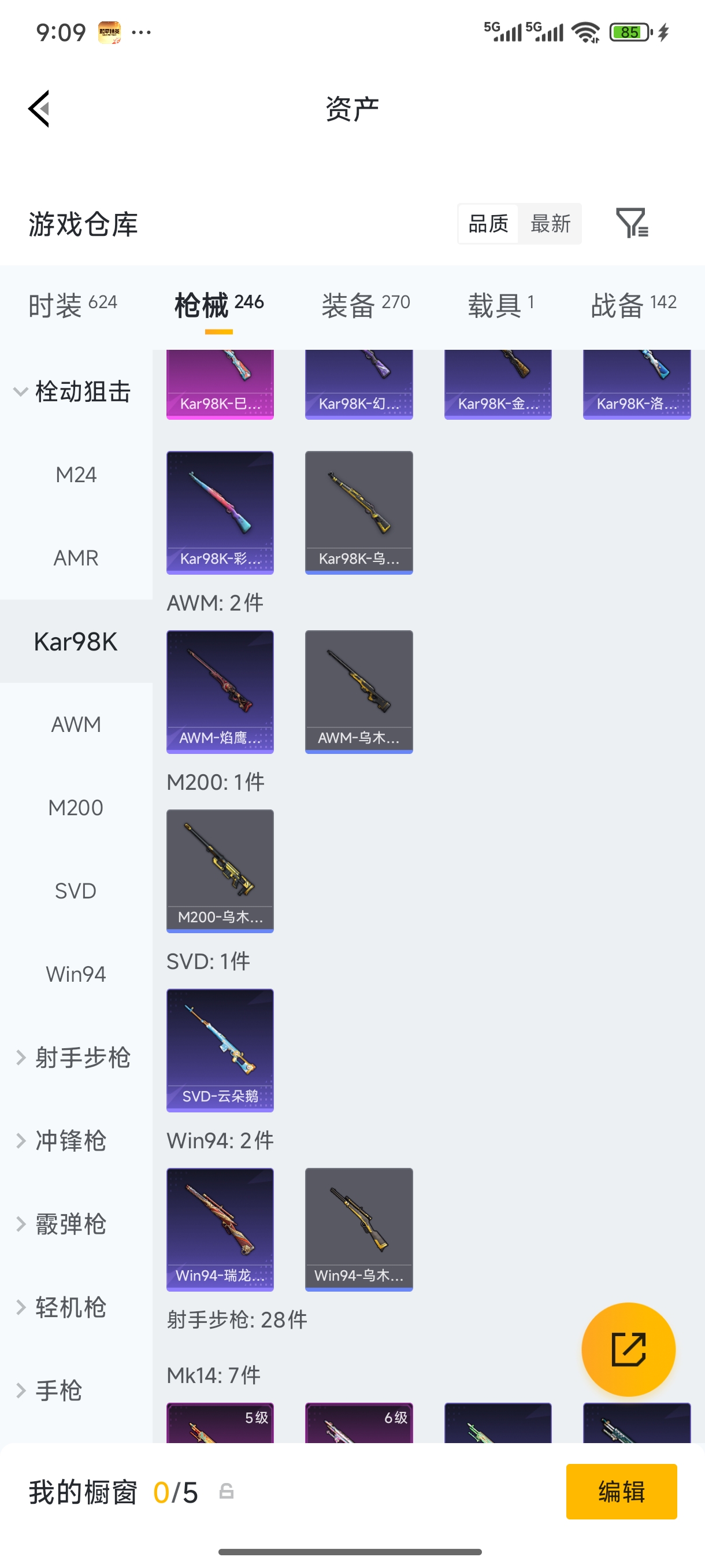This screenshot has height=1568, width=705.
Task: Tap the ··· more icon in status bar
Action: (140, 32)
